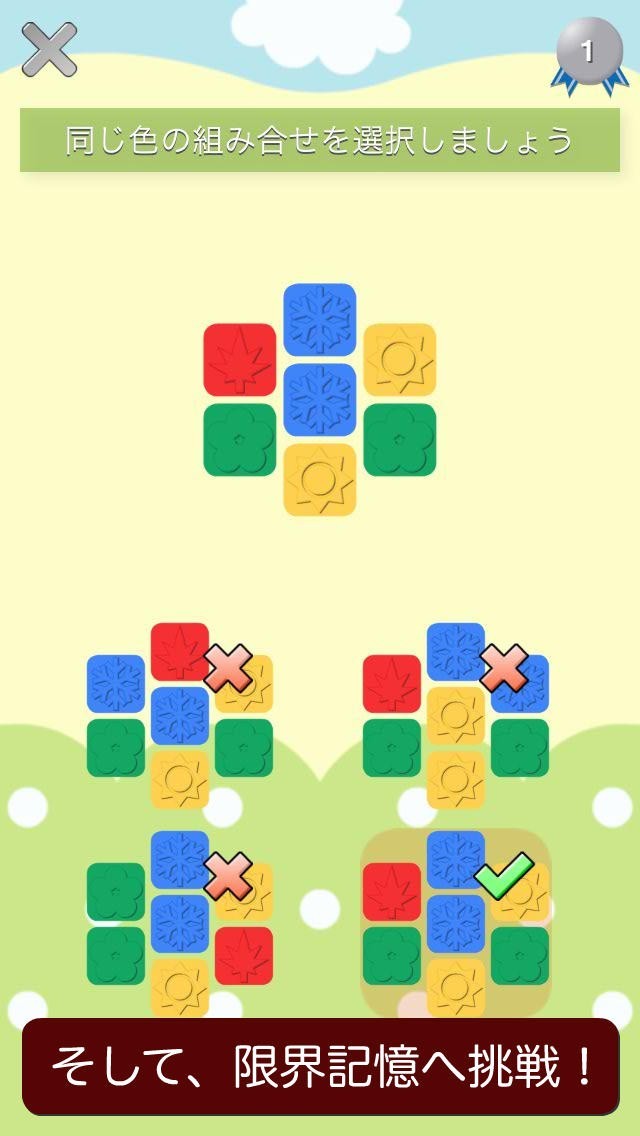
Task: Select the answer marked with green checkmark
Action: (x=455, y=922)
